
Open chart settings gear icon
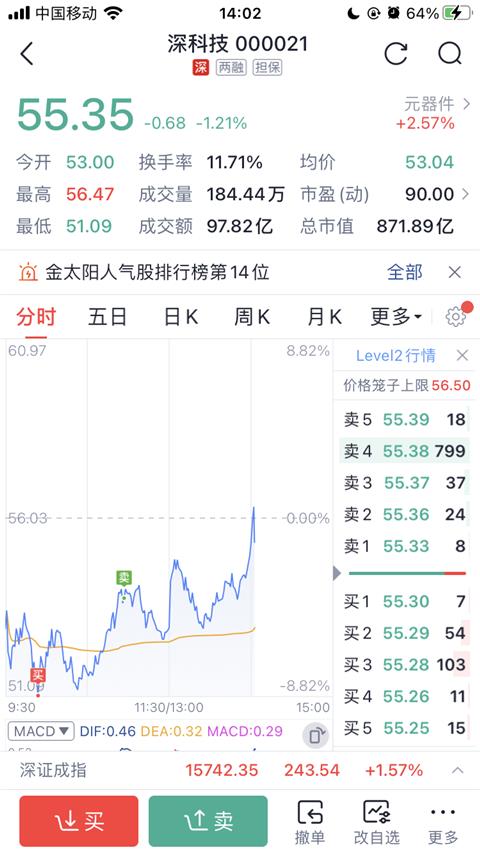[x=456, y=316]
